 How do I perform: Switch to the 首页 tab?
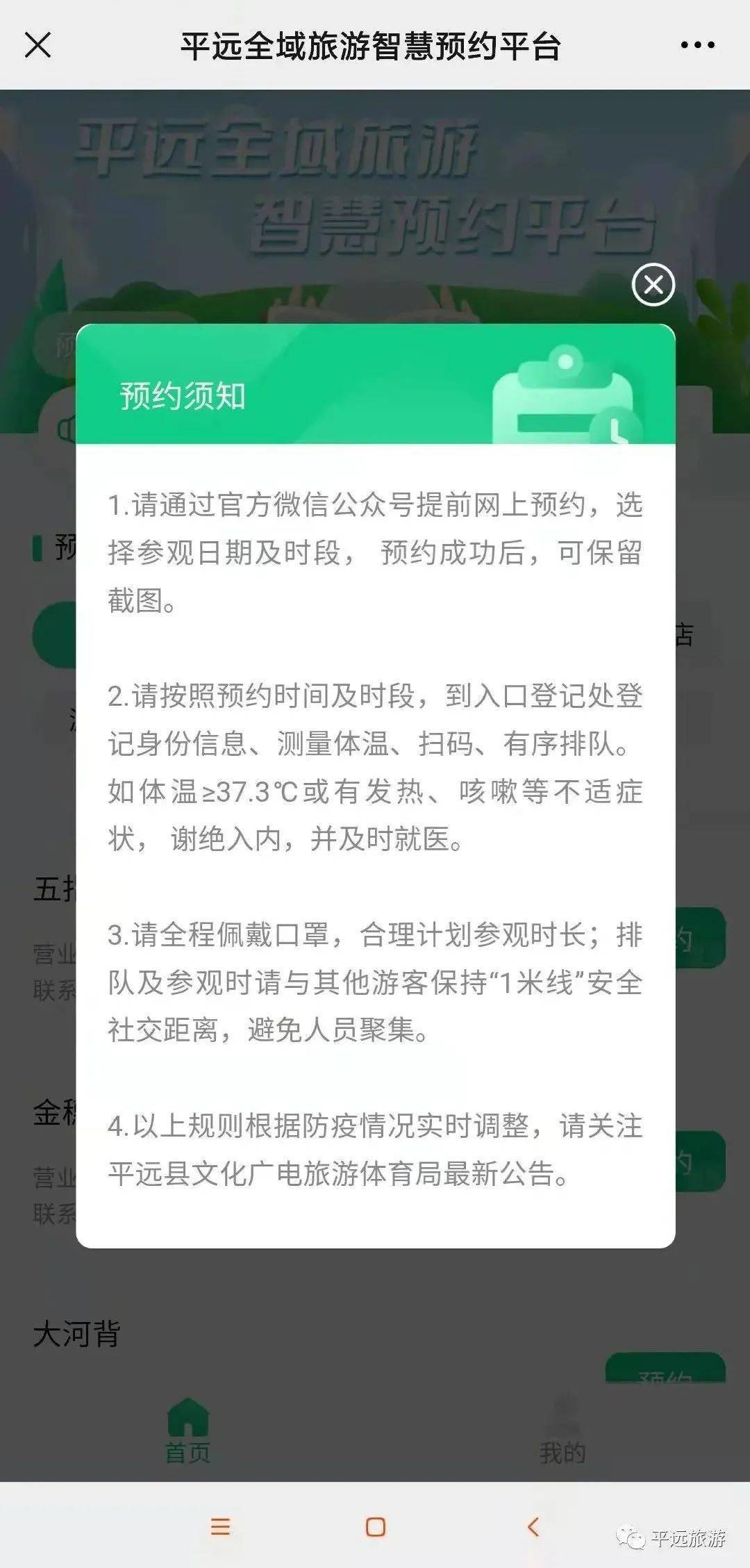[187, 1431]
